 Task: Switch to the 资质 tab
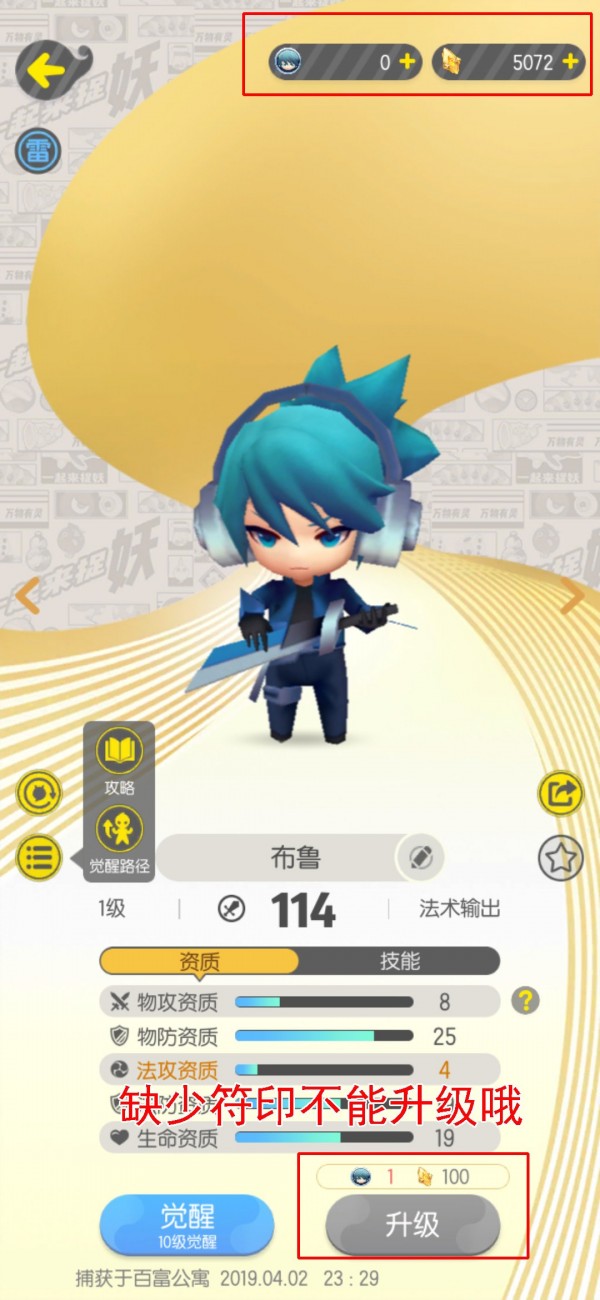[x=199, y=961]
